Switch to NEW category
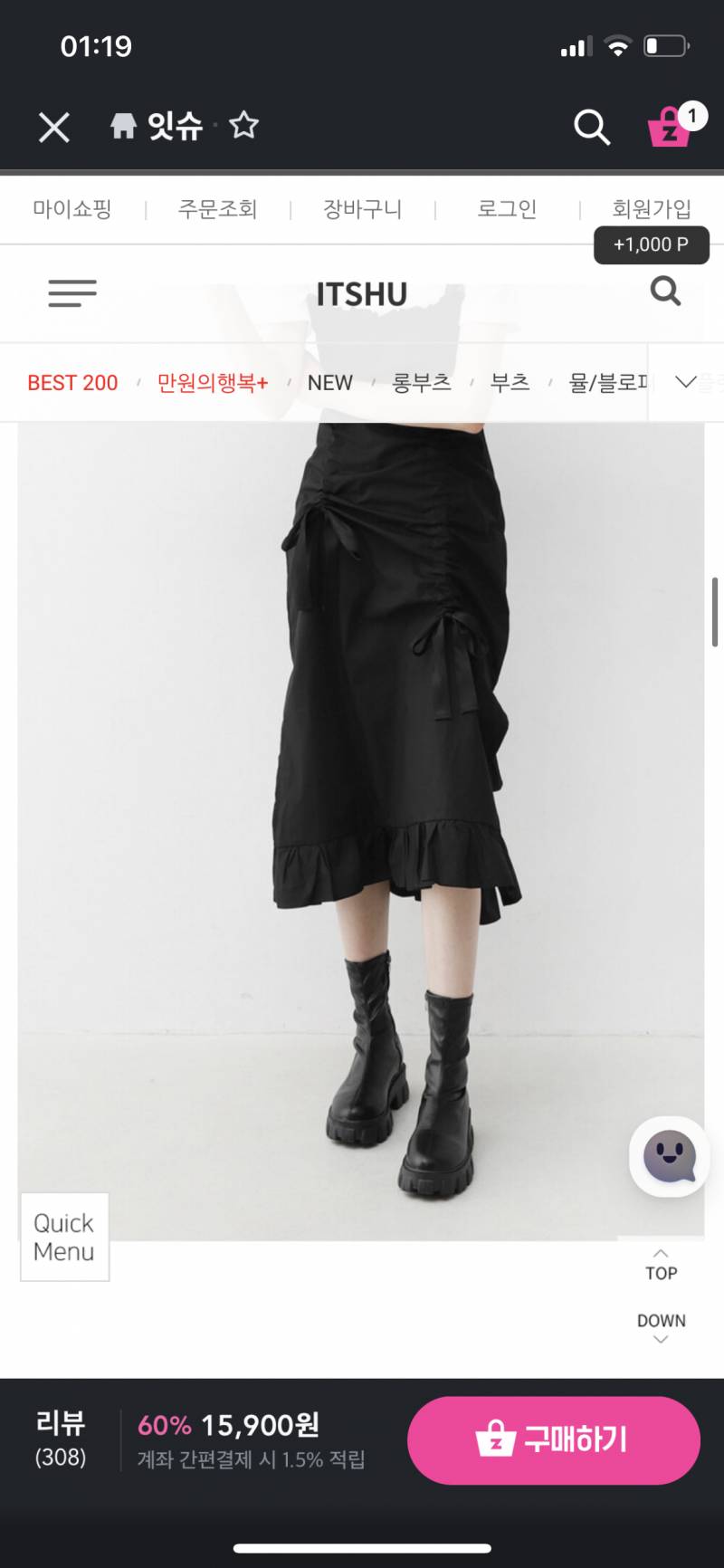724x1568 pixels. [x=329, y=383]
